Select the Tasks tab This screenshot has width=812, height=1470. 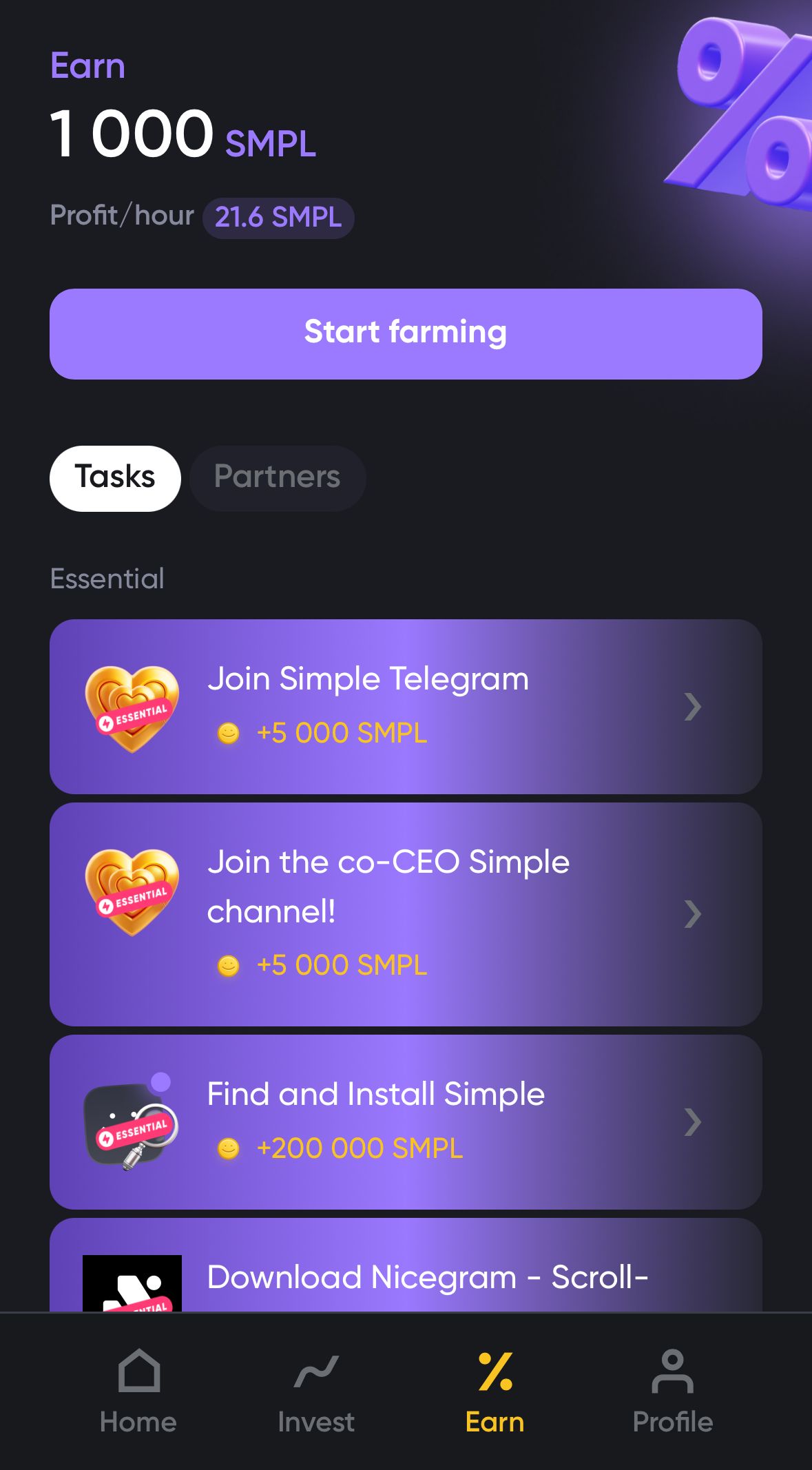(x=114, y=477)
